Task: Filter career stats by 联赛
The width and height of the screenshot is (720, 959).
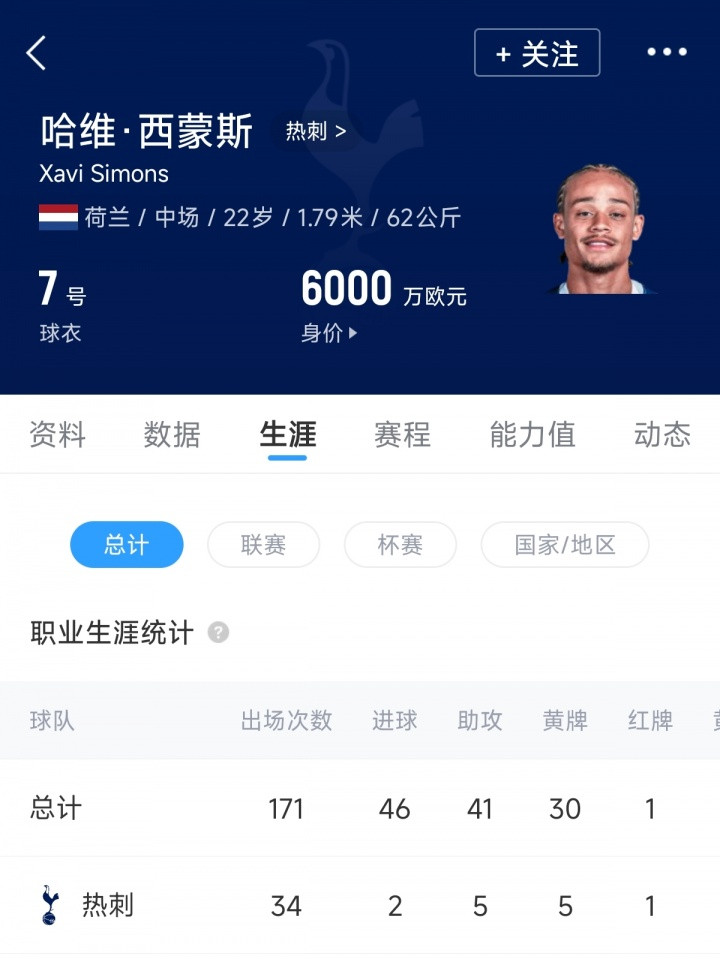Action: point(263,545)
